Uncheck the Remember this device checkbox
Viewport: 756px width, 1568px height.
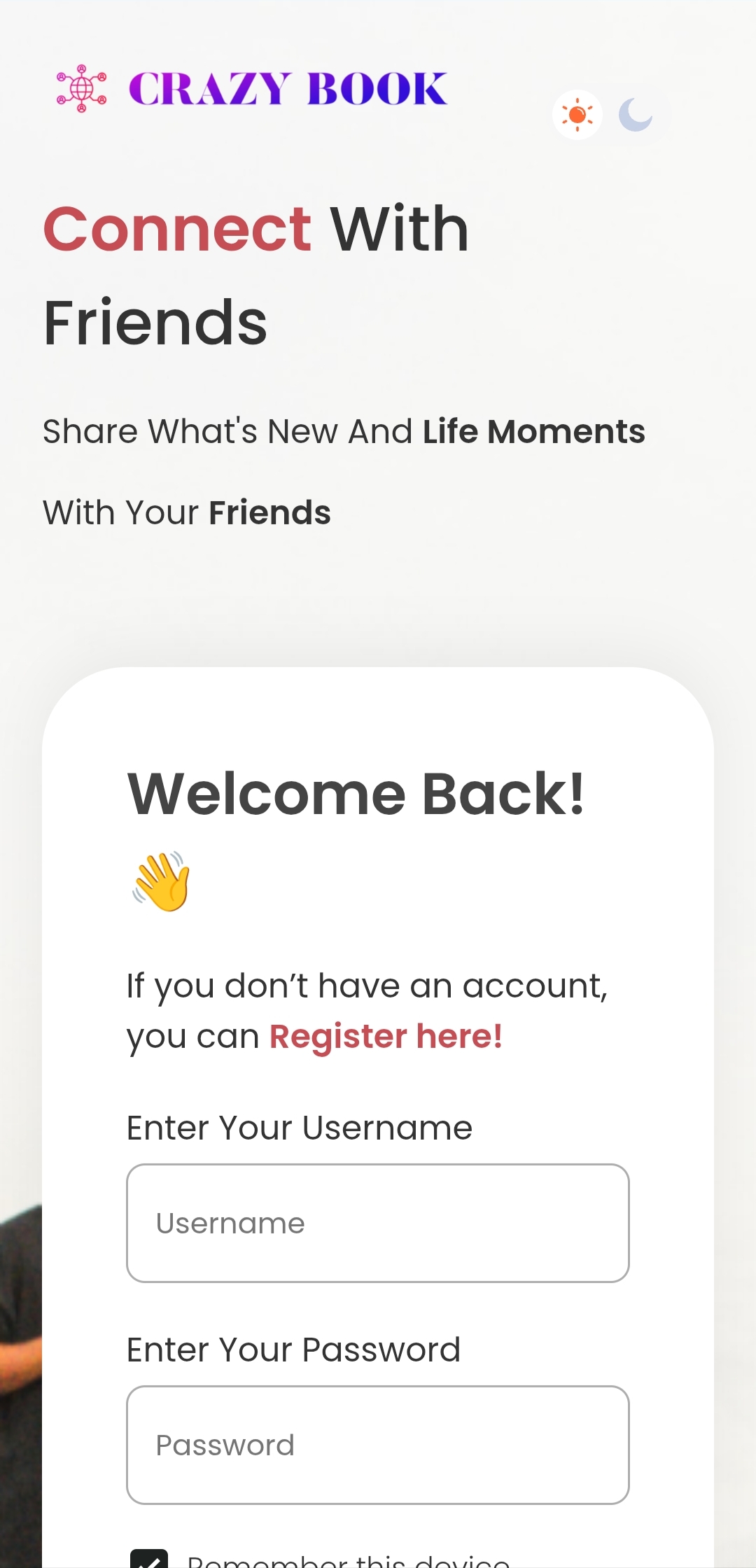tap(149, 1560)
